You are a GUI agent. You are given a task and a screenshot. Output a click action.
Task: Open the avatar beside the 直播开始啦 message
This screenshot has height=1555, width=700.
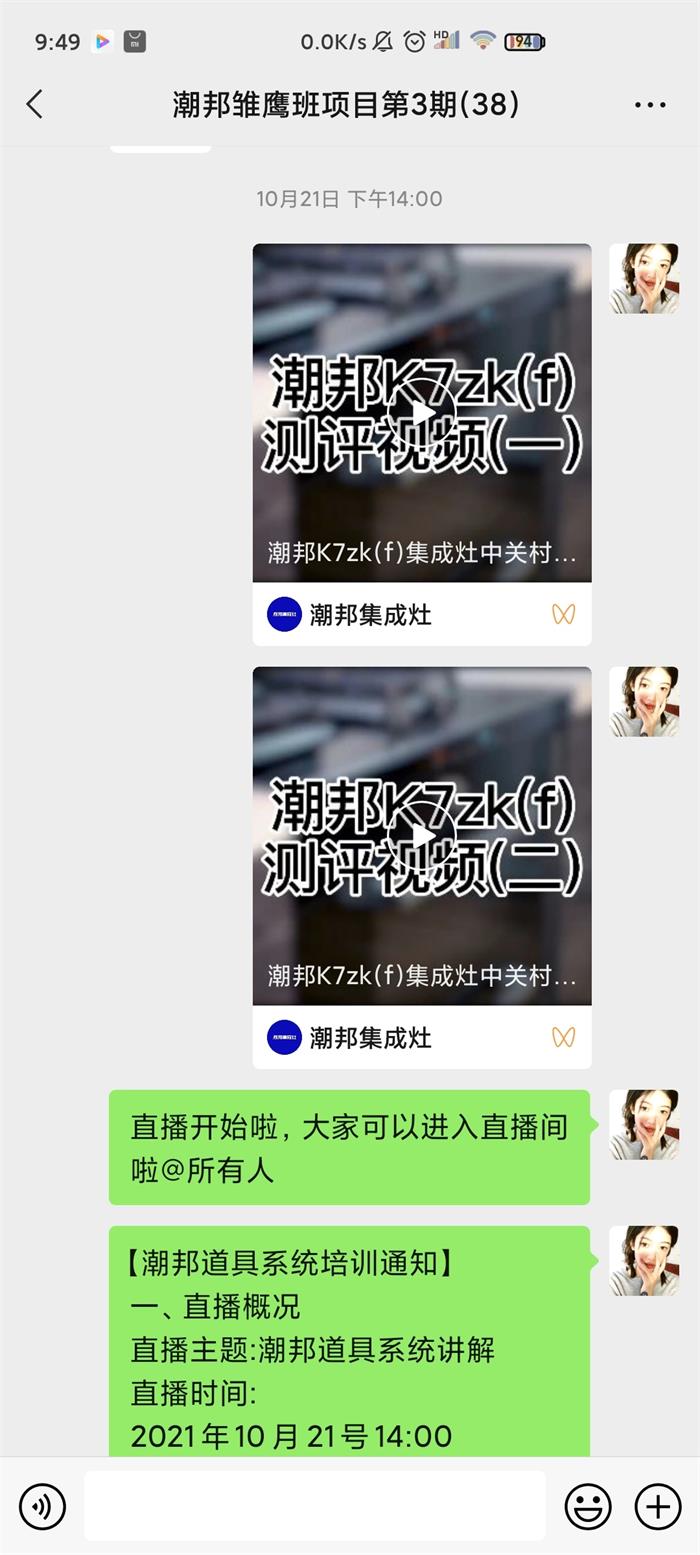click(644, 1125)
